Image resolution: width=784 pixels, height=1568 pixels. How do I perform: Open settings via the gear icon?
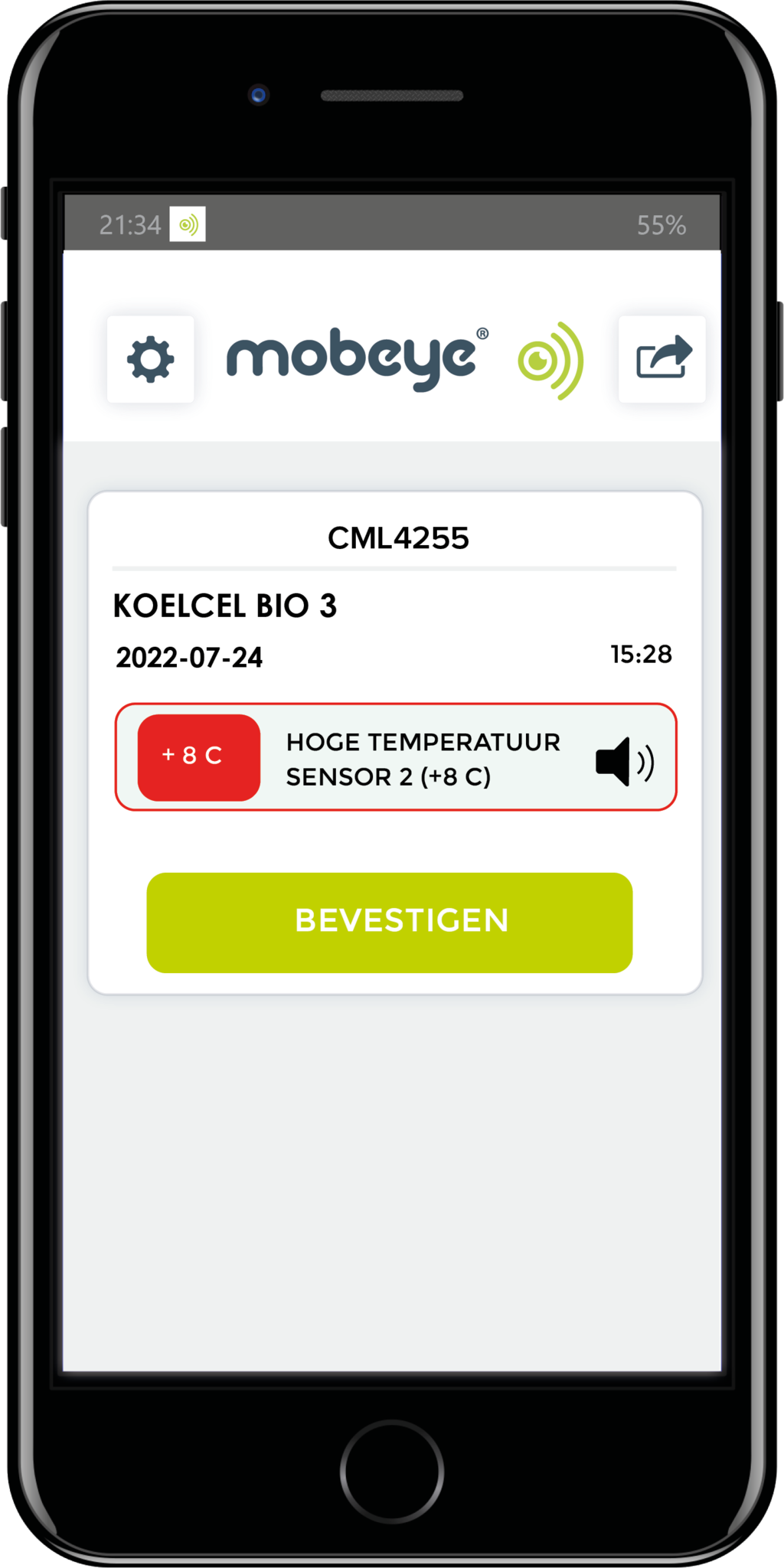coord(150,359)
